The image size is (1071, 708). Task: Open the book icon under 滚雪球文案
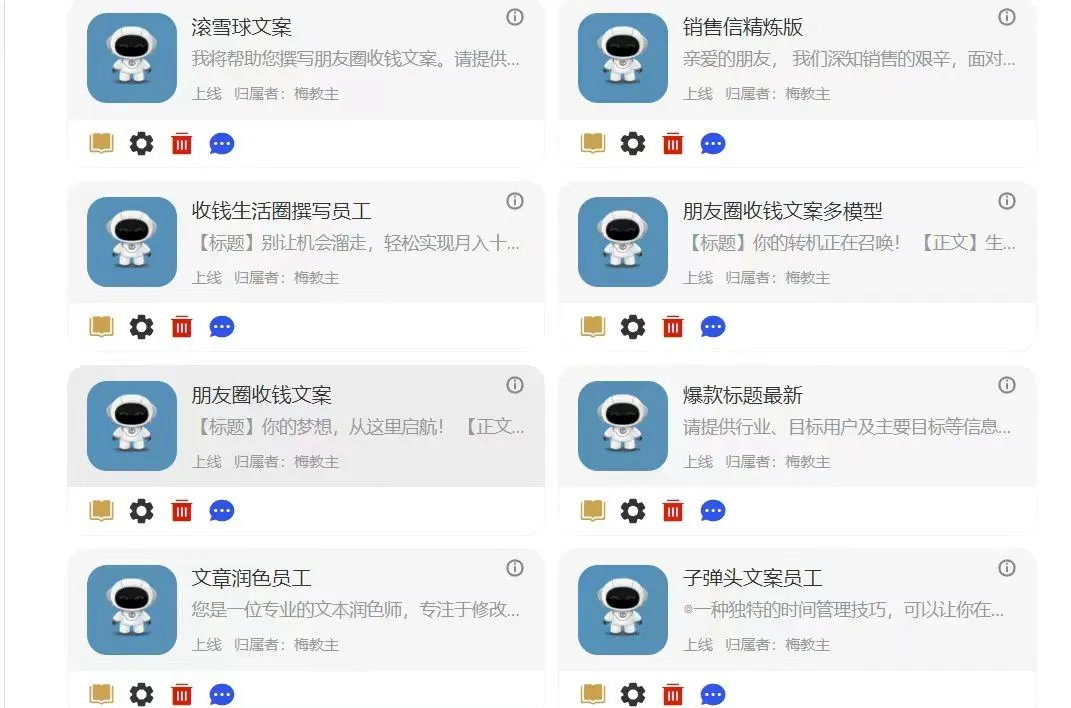coord(102,144)
